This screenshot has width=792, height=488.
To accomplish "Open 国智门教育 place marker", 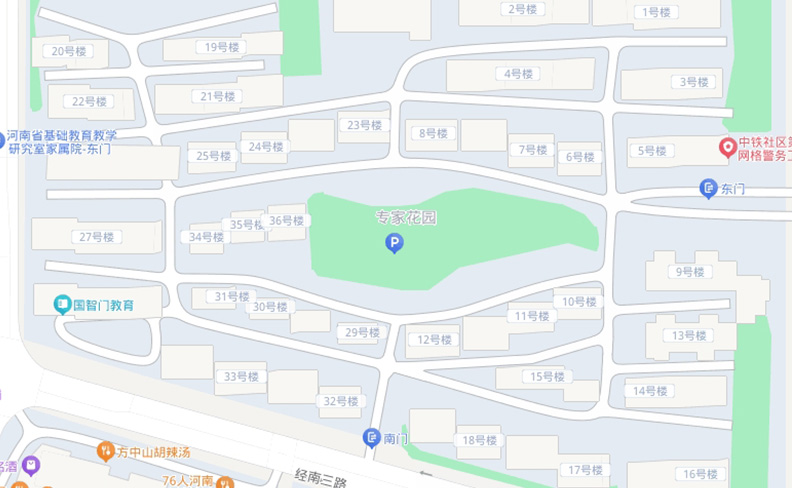I will tap(63, 303).
